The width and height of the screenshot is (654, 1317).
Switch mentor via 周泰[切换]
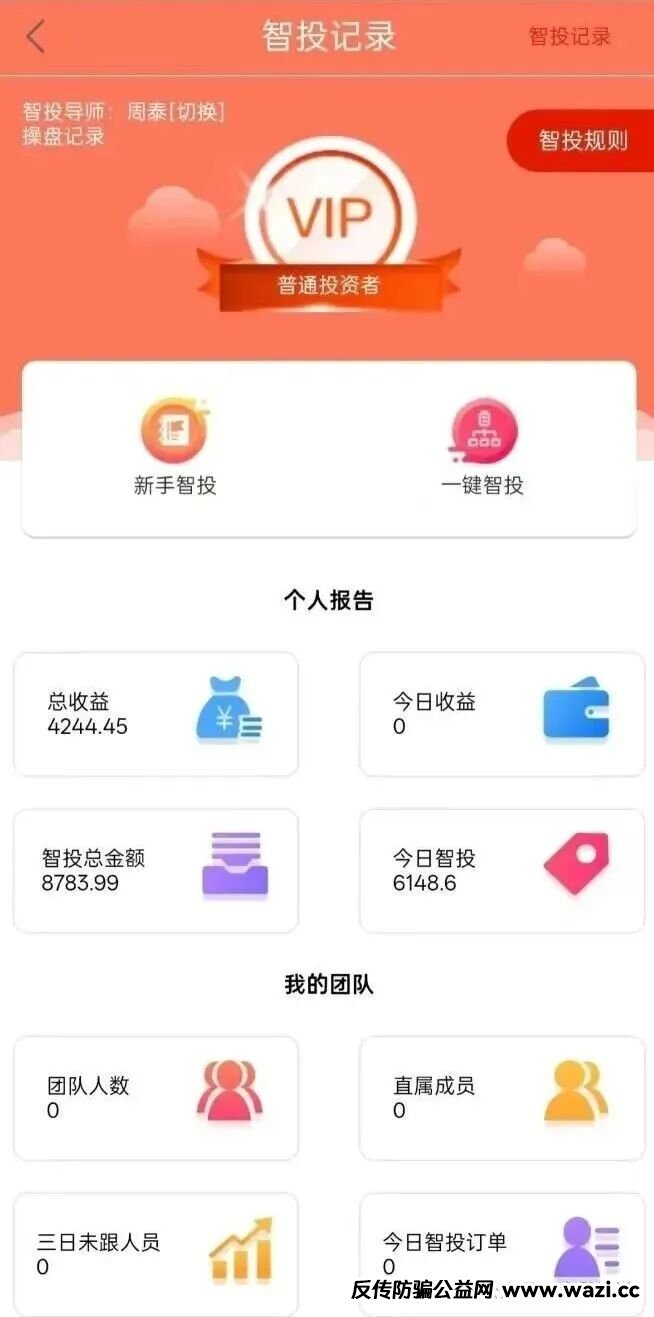176,112
